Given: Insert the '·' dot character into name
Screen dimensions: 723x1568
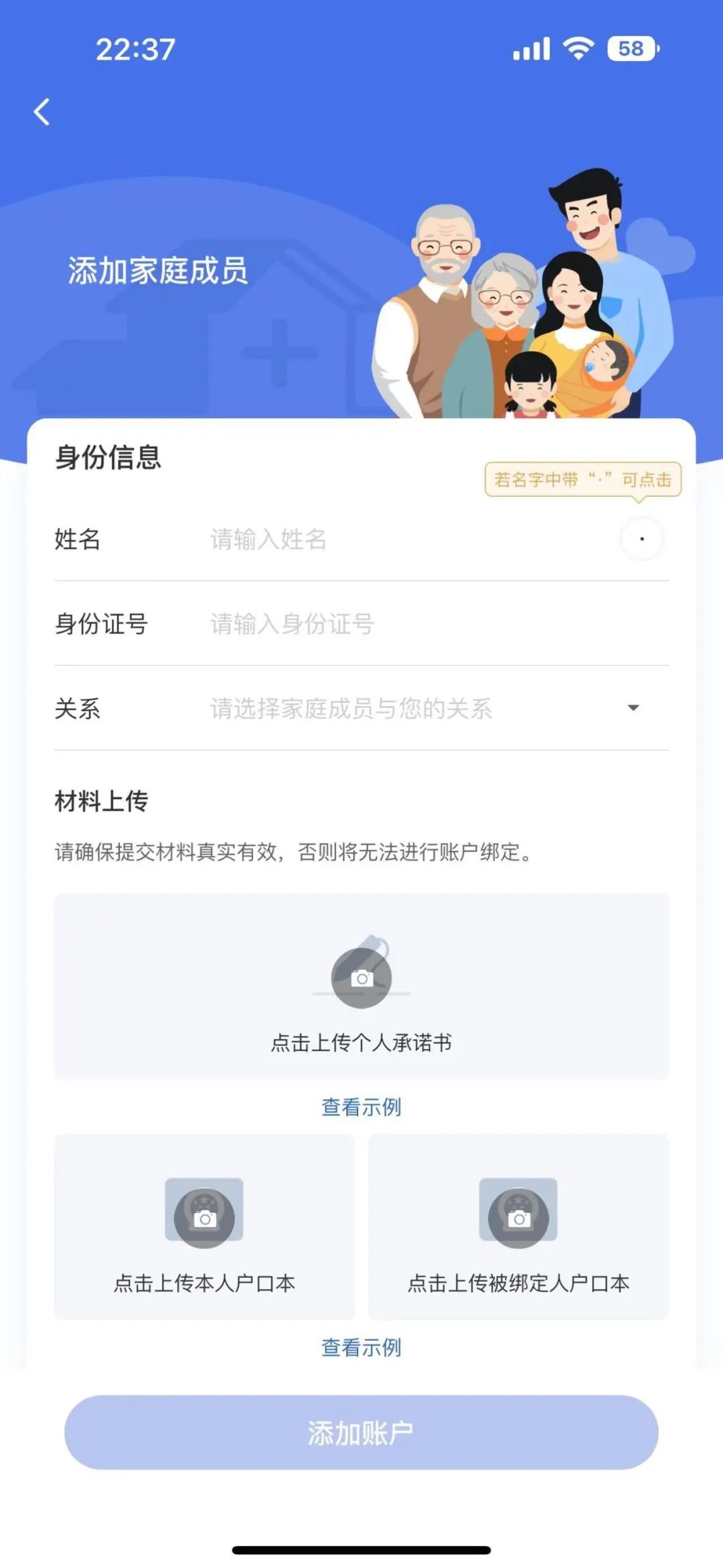Looking at the screenshot, I should click(641, 539).
